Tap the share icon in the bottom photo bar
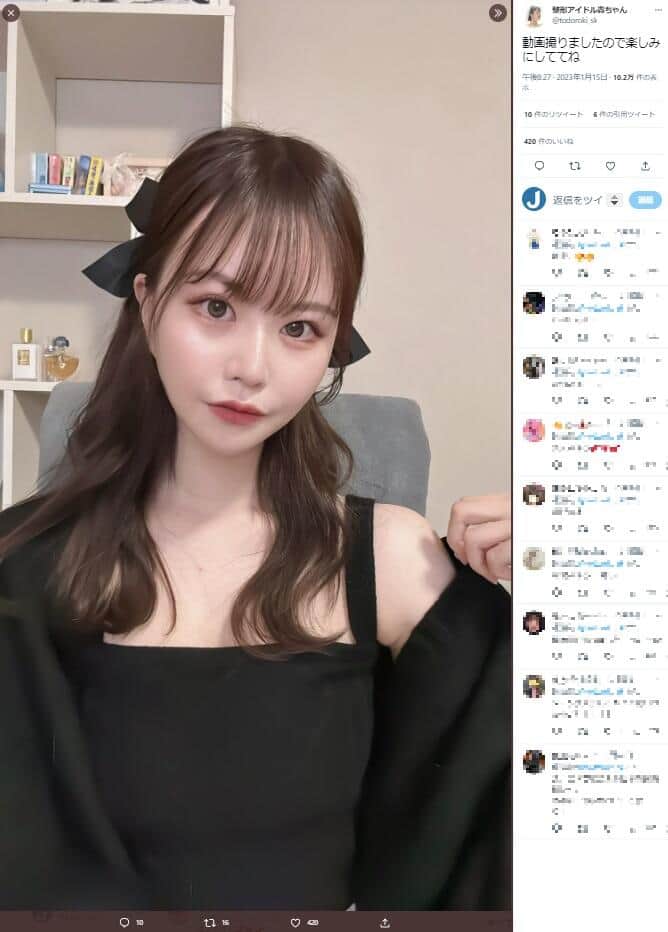The height and width of the screenshot is (932, 668). point(385,922)
